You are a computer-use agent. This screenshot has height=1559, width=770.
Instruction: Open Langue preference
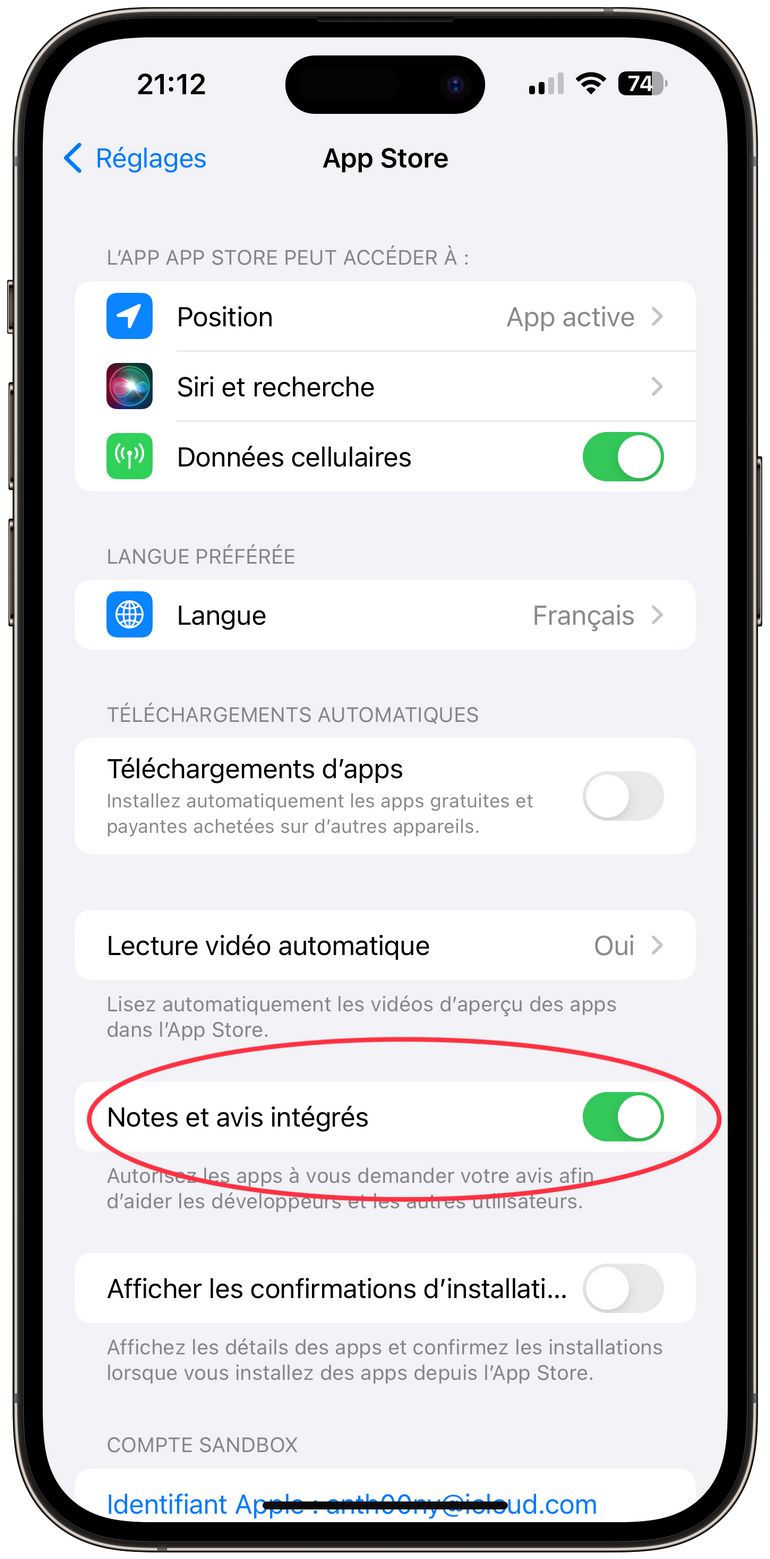click(x=385, y=615)
